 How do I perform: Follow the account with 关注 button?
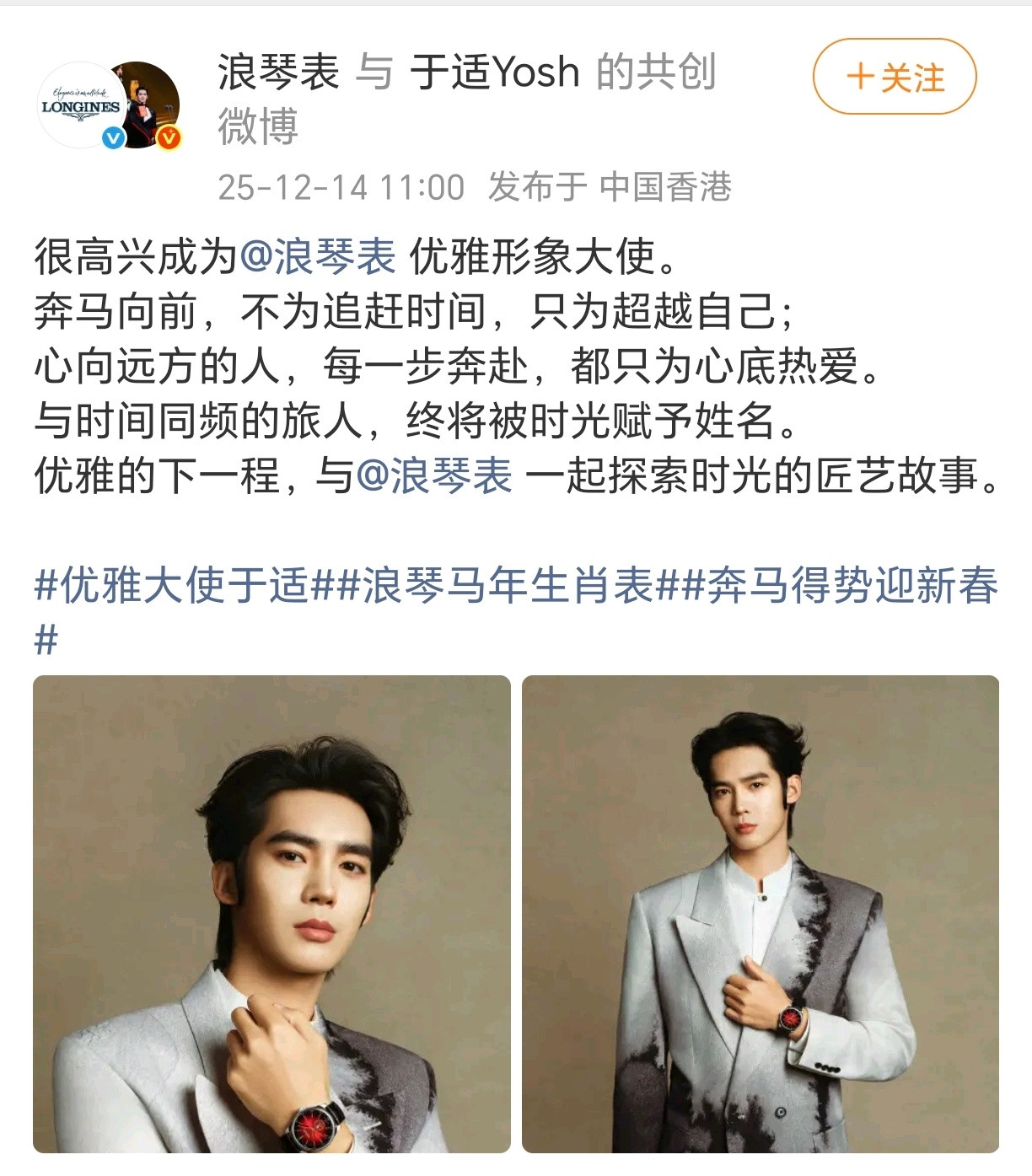pyautogui.click(x=894, y=77)
